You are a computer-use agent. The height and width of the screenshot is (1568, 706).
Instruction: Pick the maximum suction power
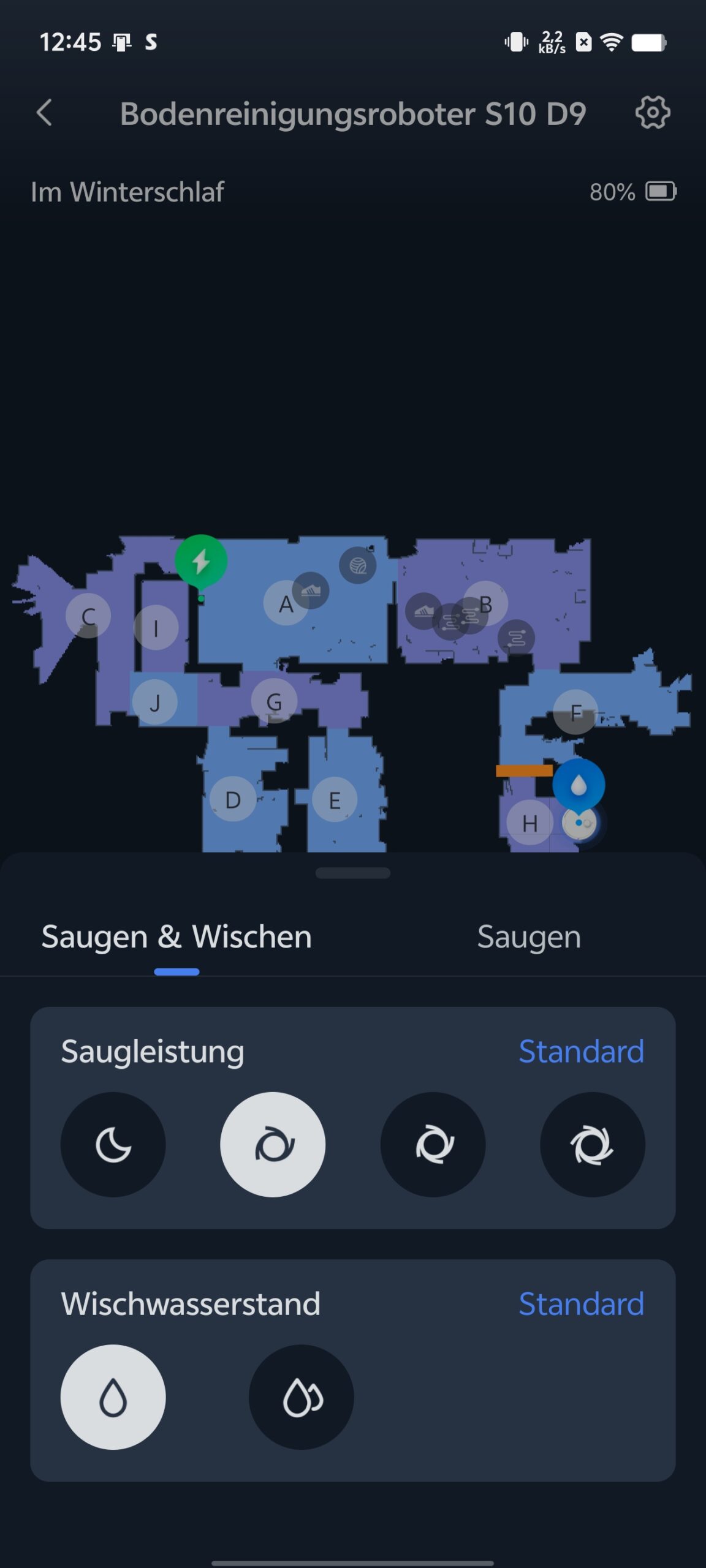pyautogui.click(x=593, y=1144)
